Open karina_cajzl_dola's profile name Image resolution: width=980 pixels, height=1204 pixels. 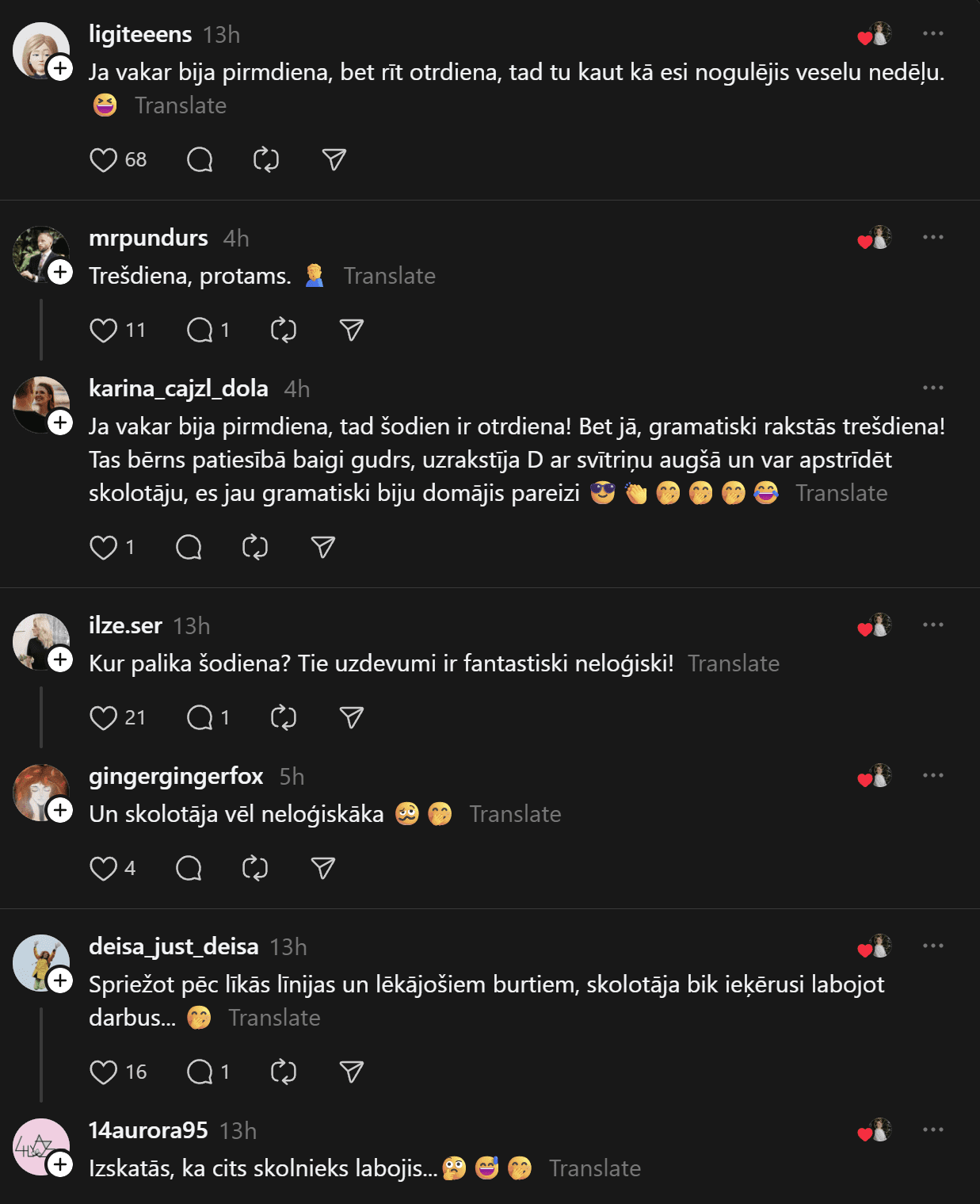click(178, 388)
